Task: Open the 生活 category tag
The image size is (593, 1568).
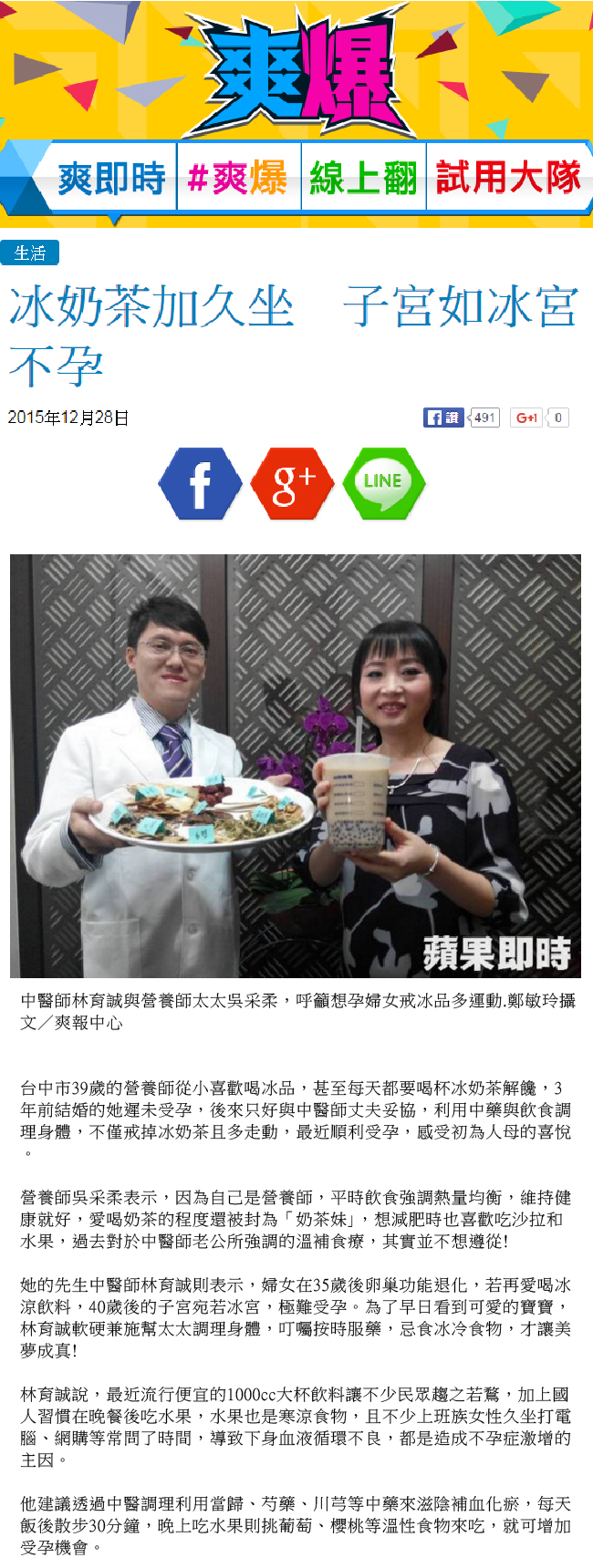Action: pos(30,253)
